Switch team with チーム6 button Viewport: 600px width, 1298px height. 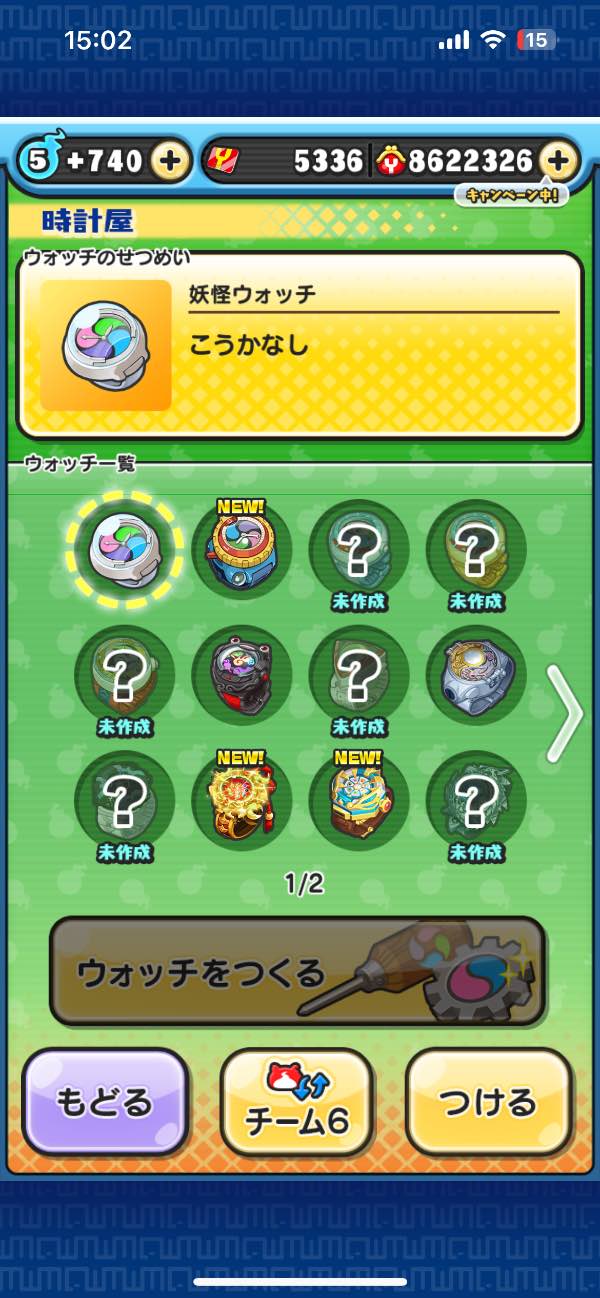297,1101
